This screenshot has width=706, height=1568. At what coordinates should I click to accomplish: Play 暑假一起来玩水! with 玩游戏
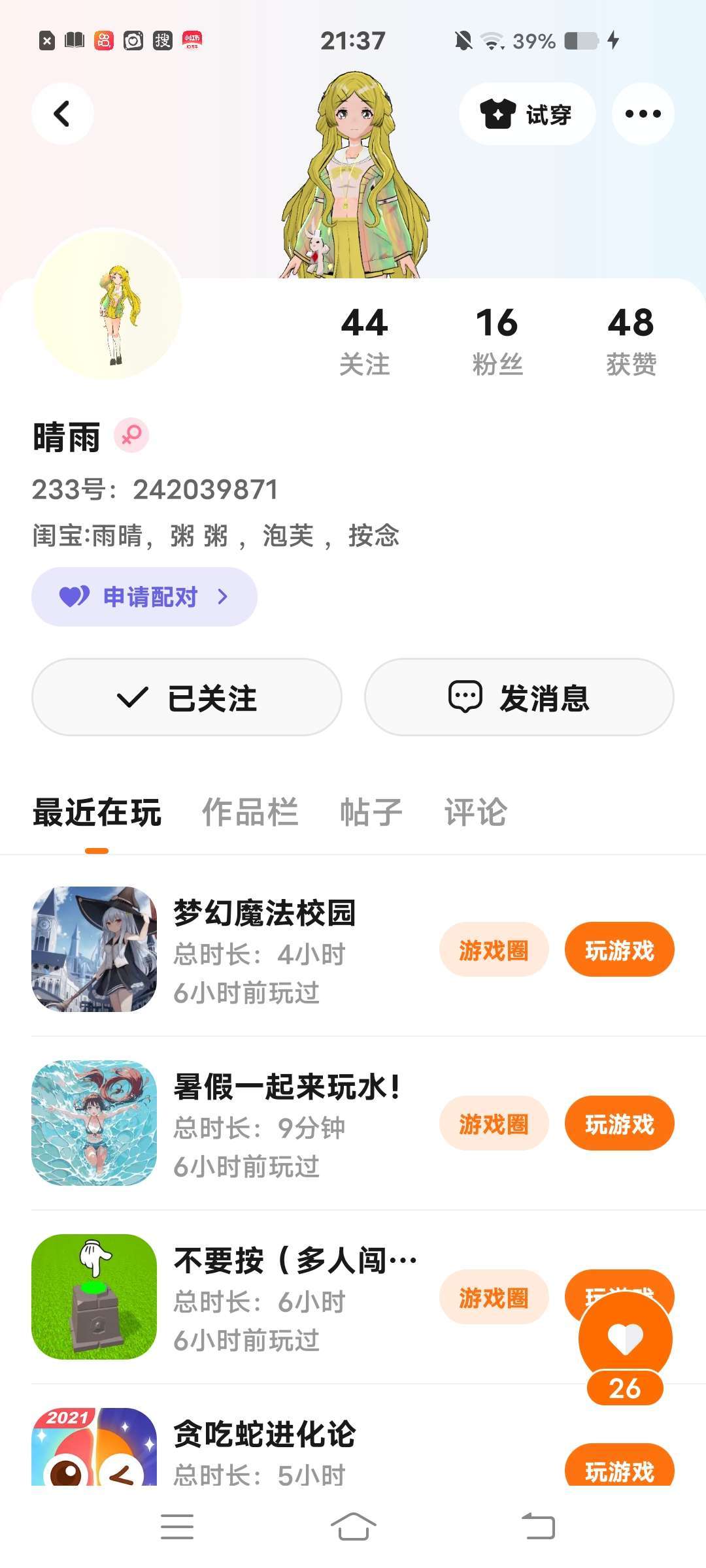pos(620,1124)
